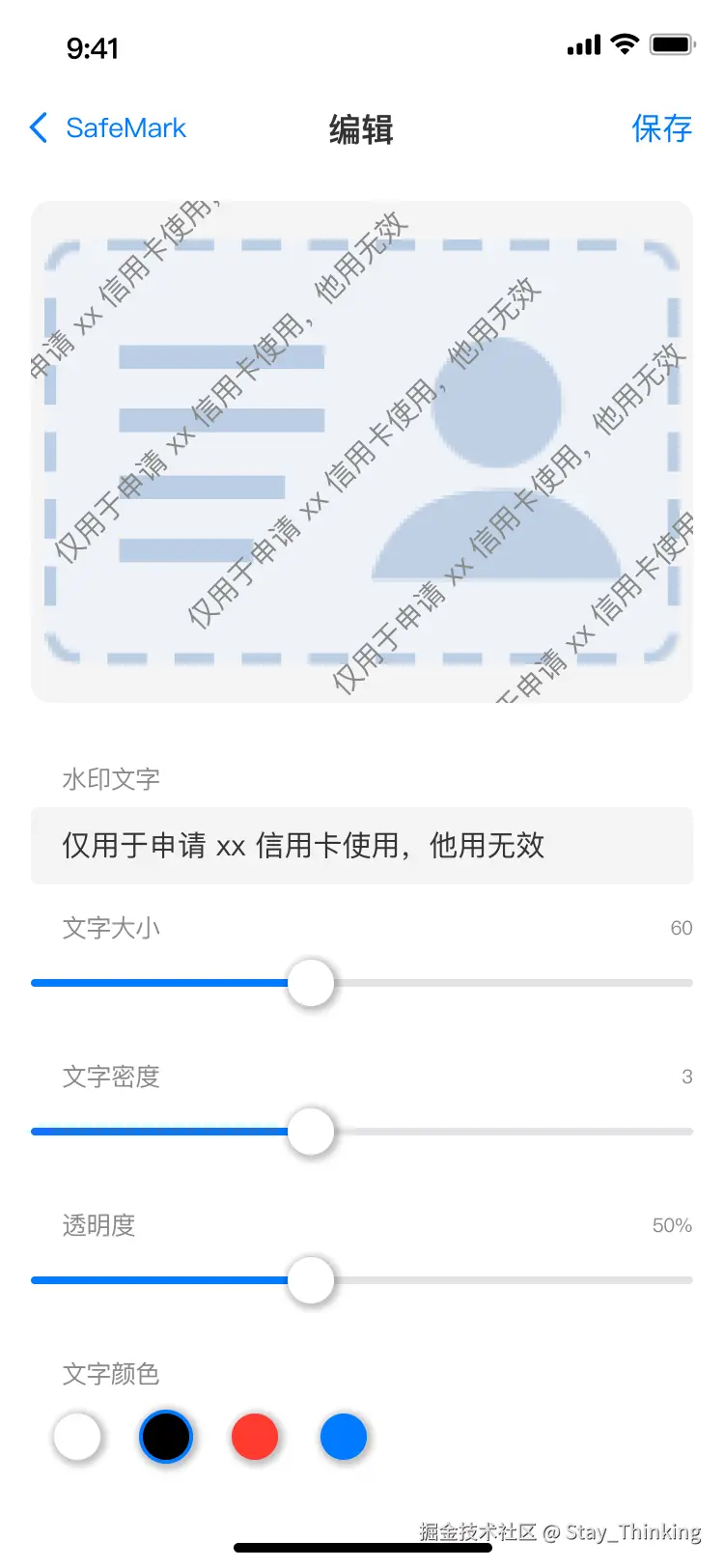The height and width of the screenshot is (1568, 724).
Task: Select the white text color
Action: point(77,1437)
